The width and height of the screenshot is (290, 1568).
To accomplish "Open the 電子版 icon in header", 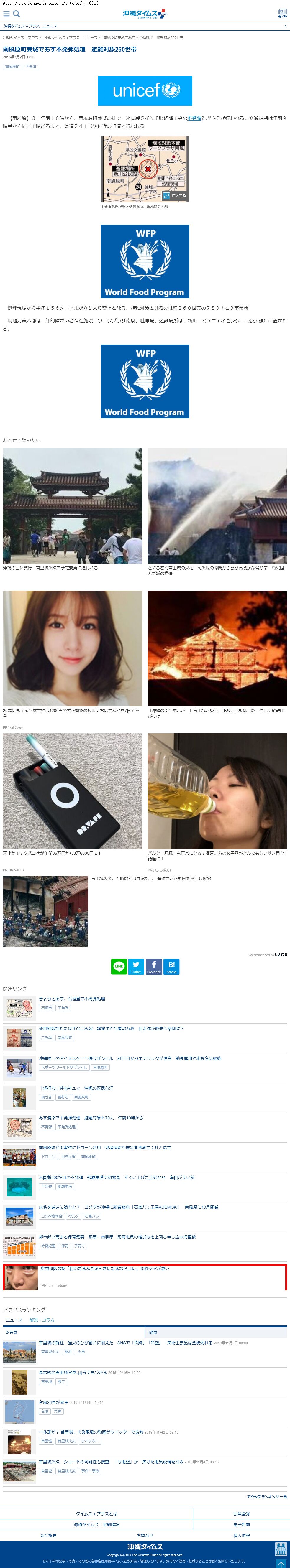I will pyautogui.click(x=282, y=13).
